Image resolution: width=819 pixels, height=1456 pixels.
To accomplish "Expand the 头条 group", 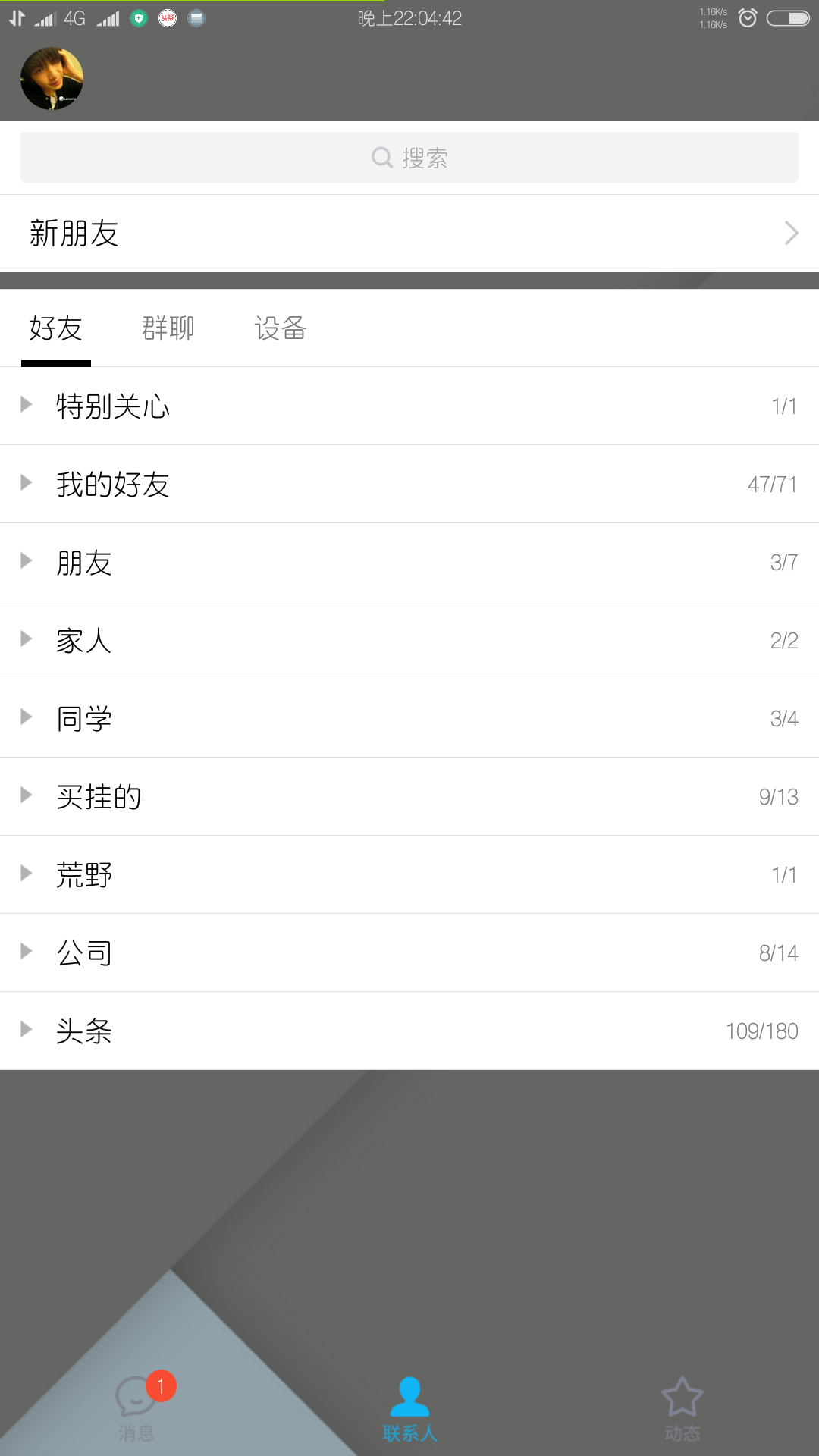I will click(x=409, y=1031).
